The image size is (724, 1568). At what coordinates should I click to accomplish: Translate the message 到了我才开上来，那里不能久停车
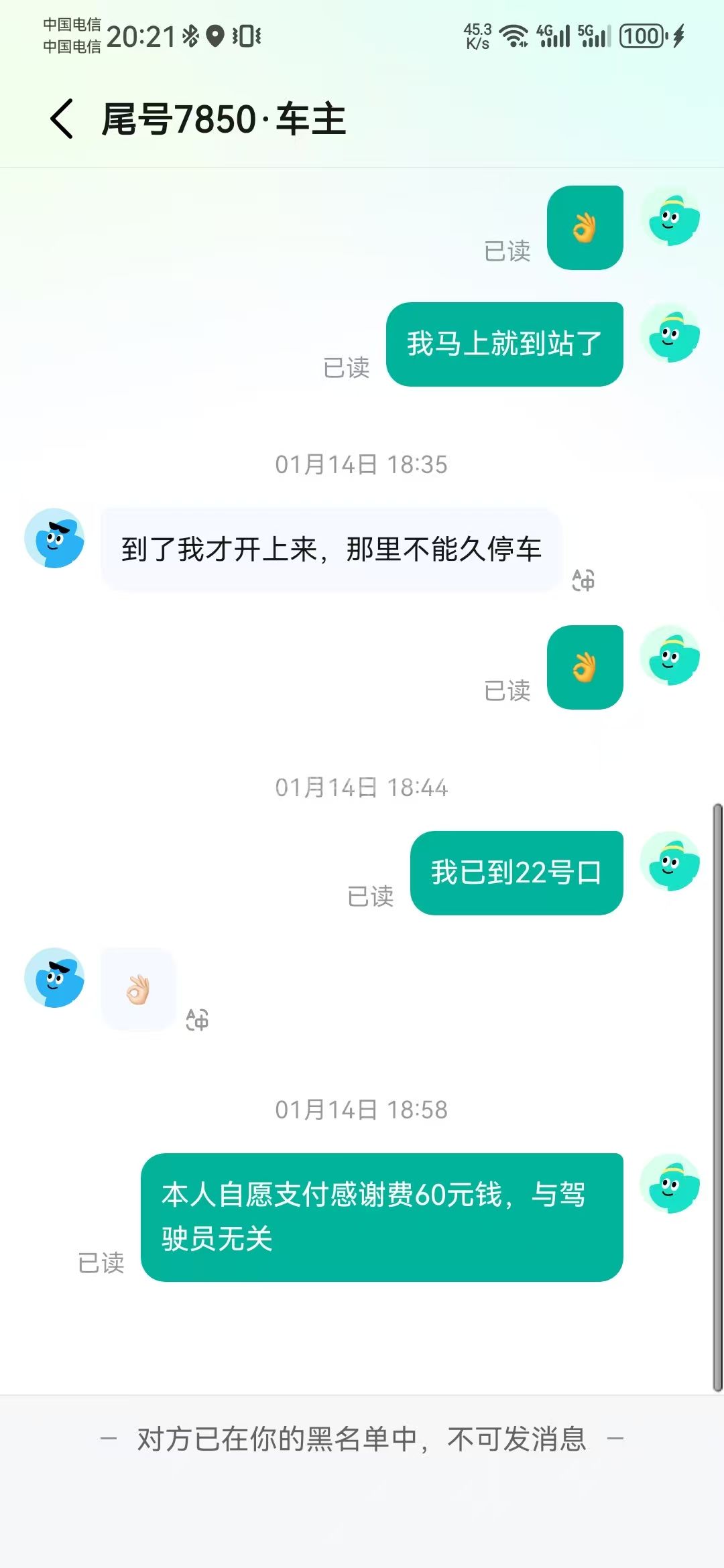click(x=583, y=580)
